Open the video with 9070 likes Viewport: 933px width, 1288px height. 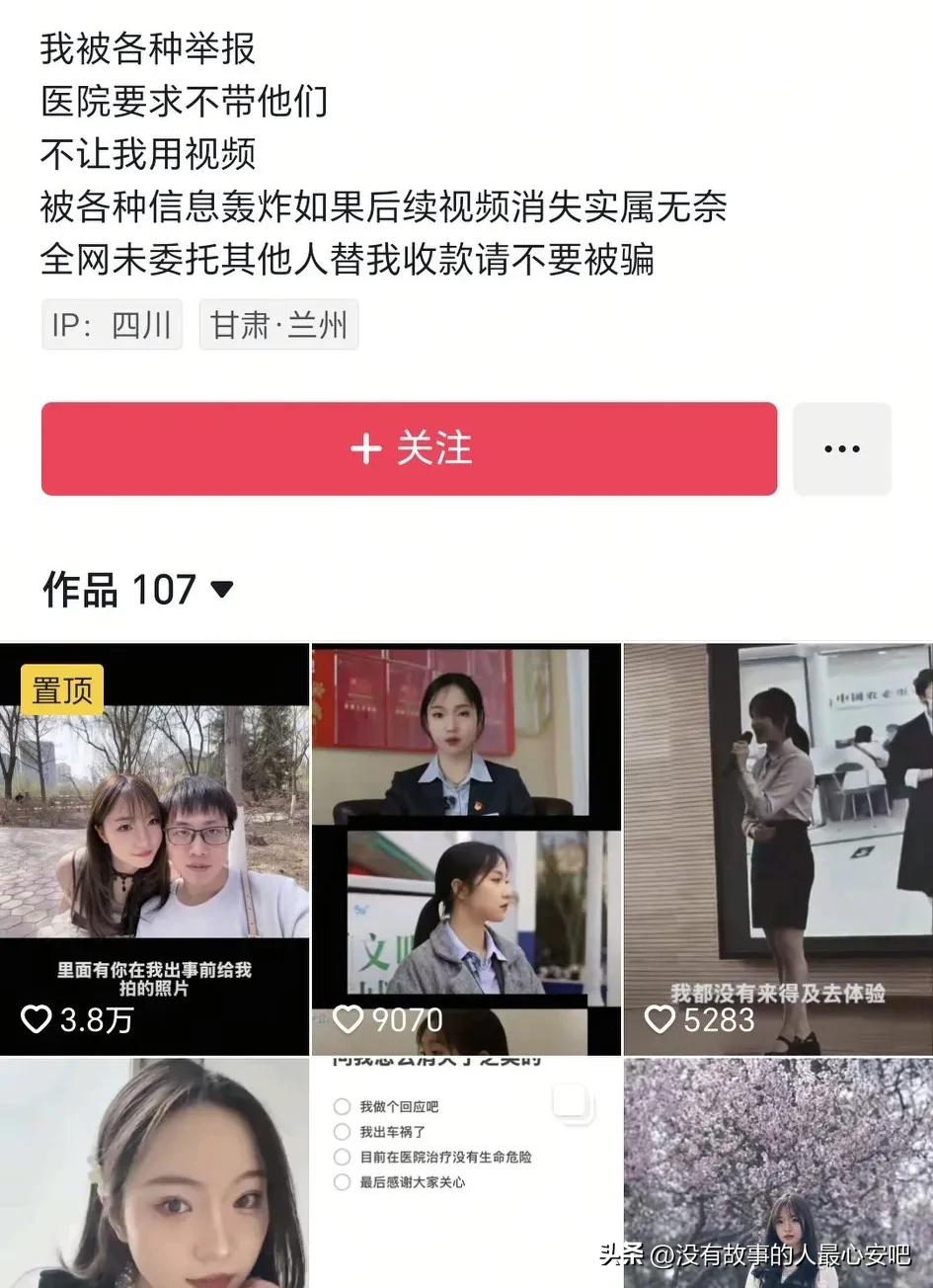(x=466, y=849)
